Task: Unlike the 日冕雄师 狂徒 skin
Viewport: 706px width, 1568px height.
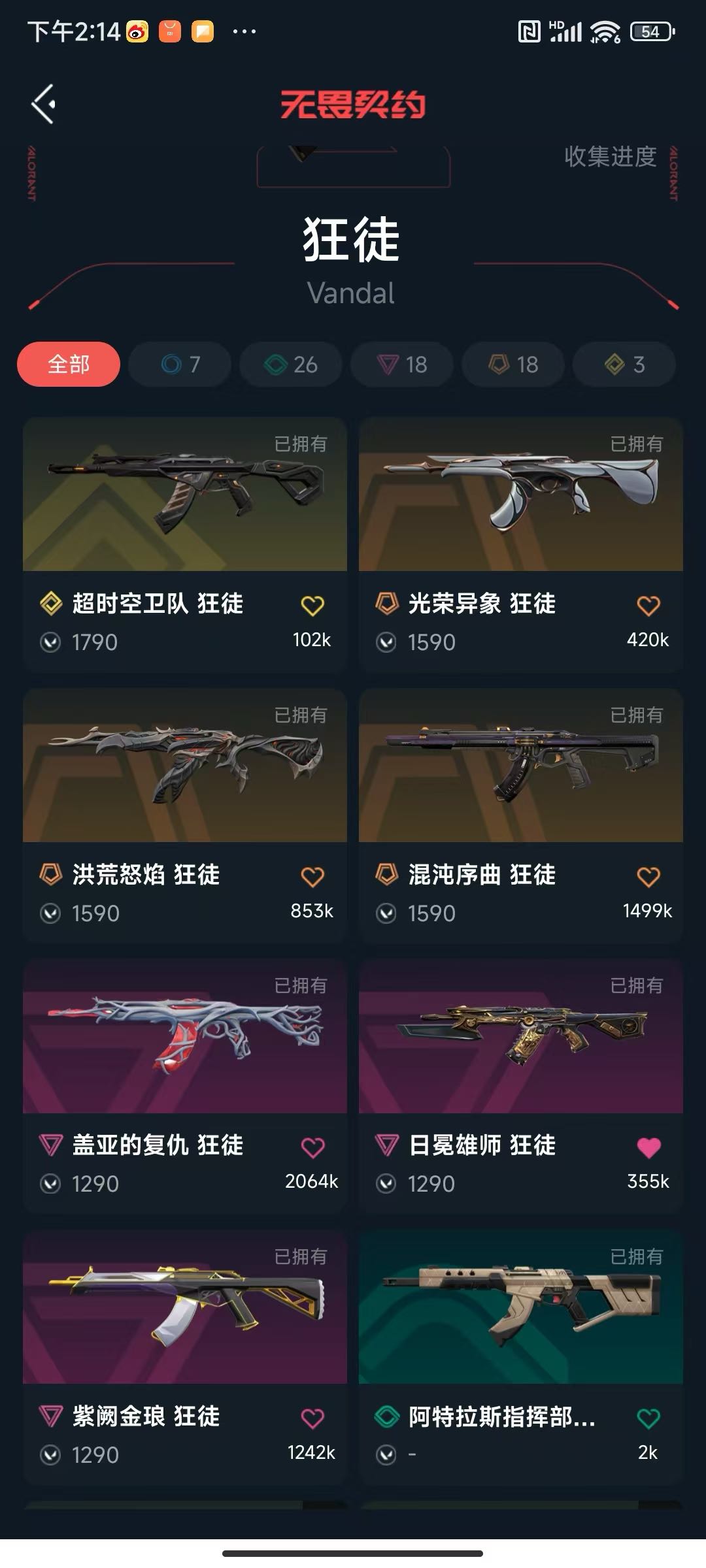Action: (x=648, y=1147)
